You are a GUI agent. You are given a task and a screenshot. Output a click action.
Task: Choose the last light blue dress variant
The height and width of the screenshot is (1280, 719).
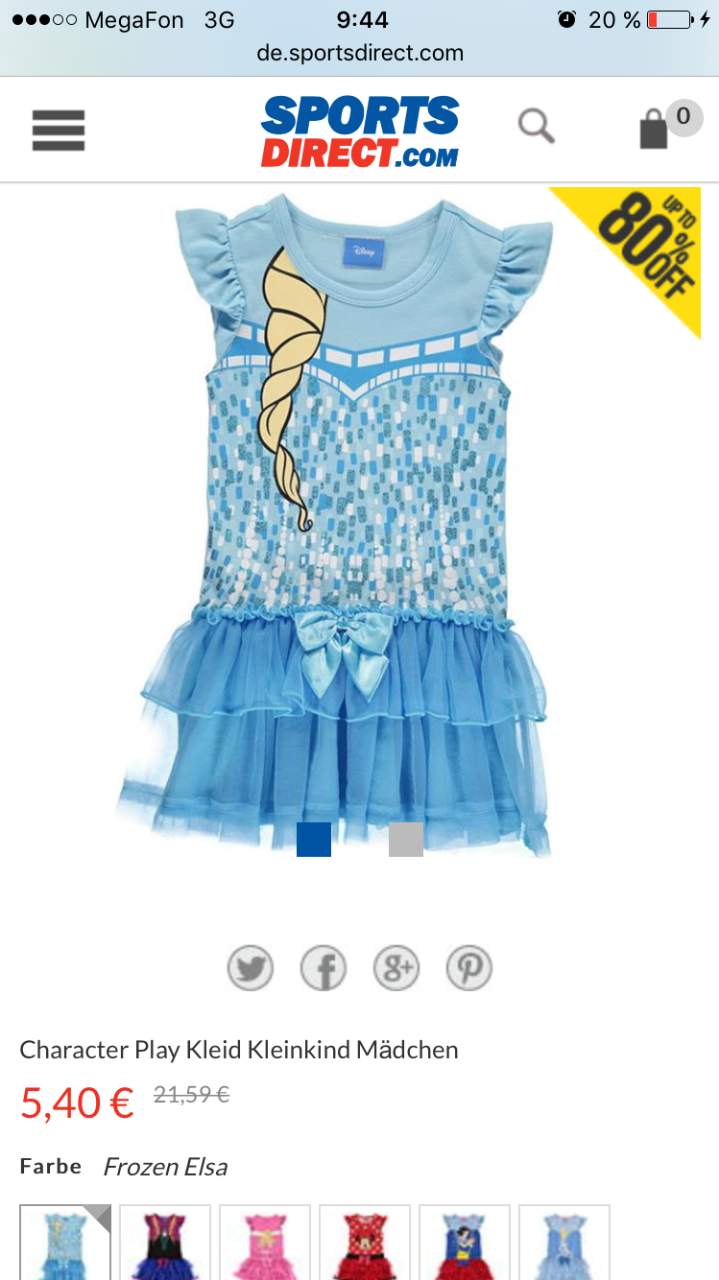565,1242
